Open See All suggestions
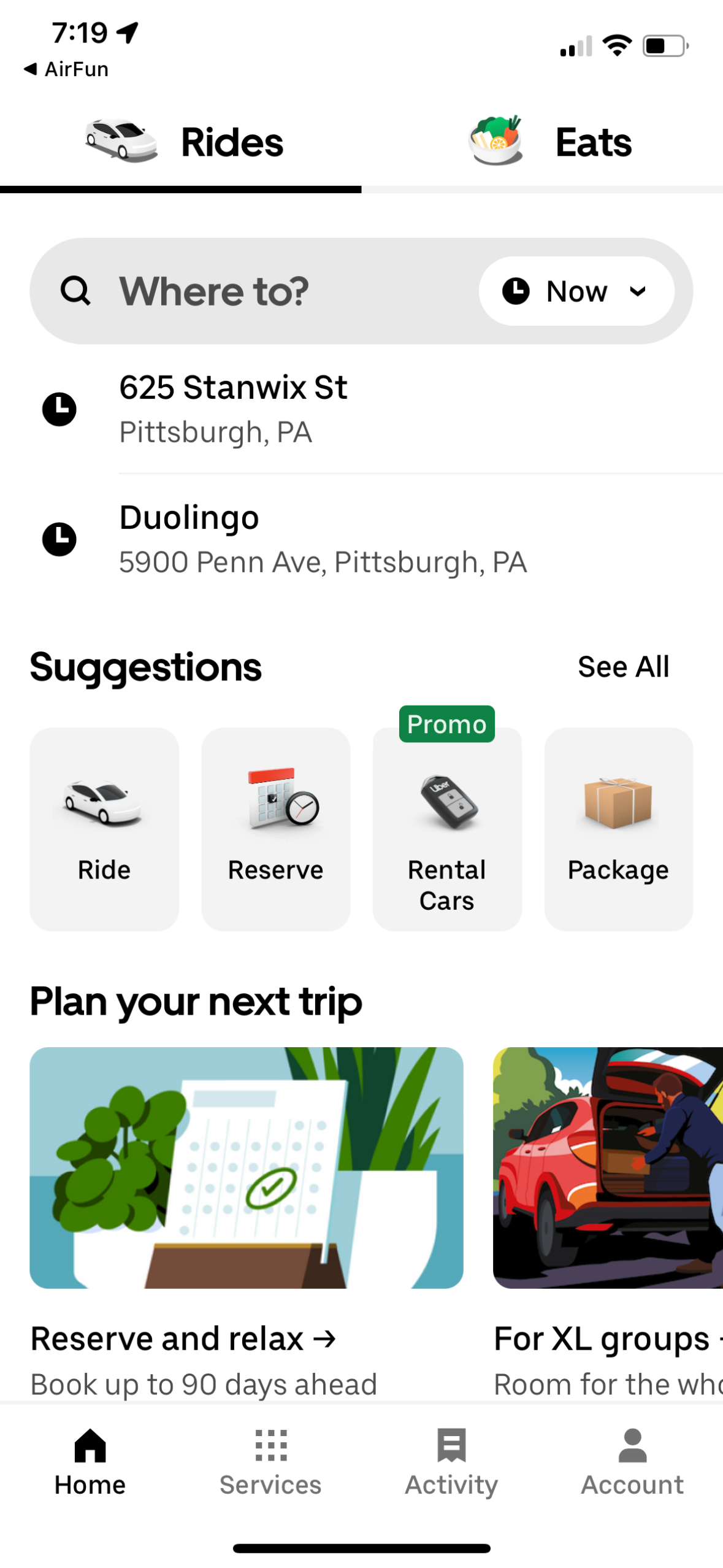This screenshot has width=723, height=1568. [622, 666]
